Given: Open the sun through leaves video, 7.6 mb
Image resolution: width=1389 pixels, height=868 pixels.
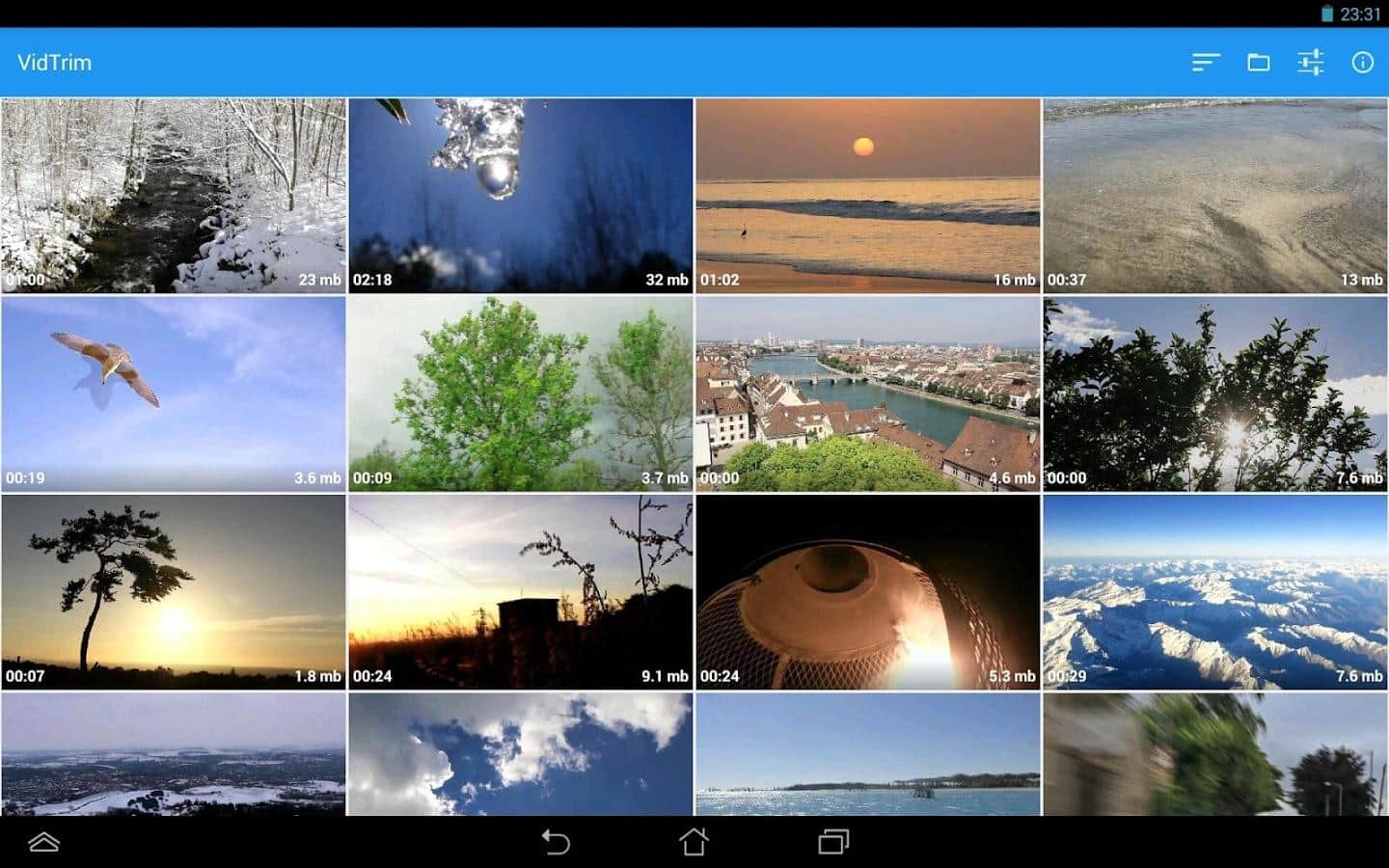Looking at the screenshot, I should point(1214,393).
